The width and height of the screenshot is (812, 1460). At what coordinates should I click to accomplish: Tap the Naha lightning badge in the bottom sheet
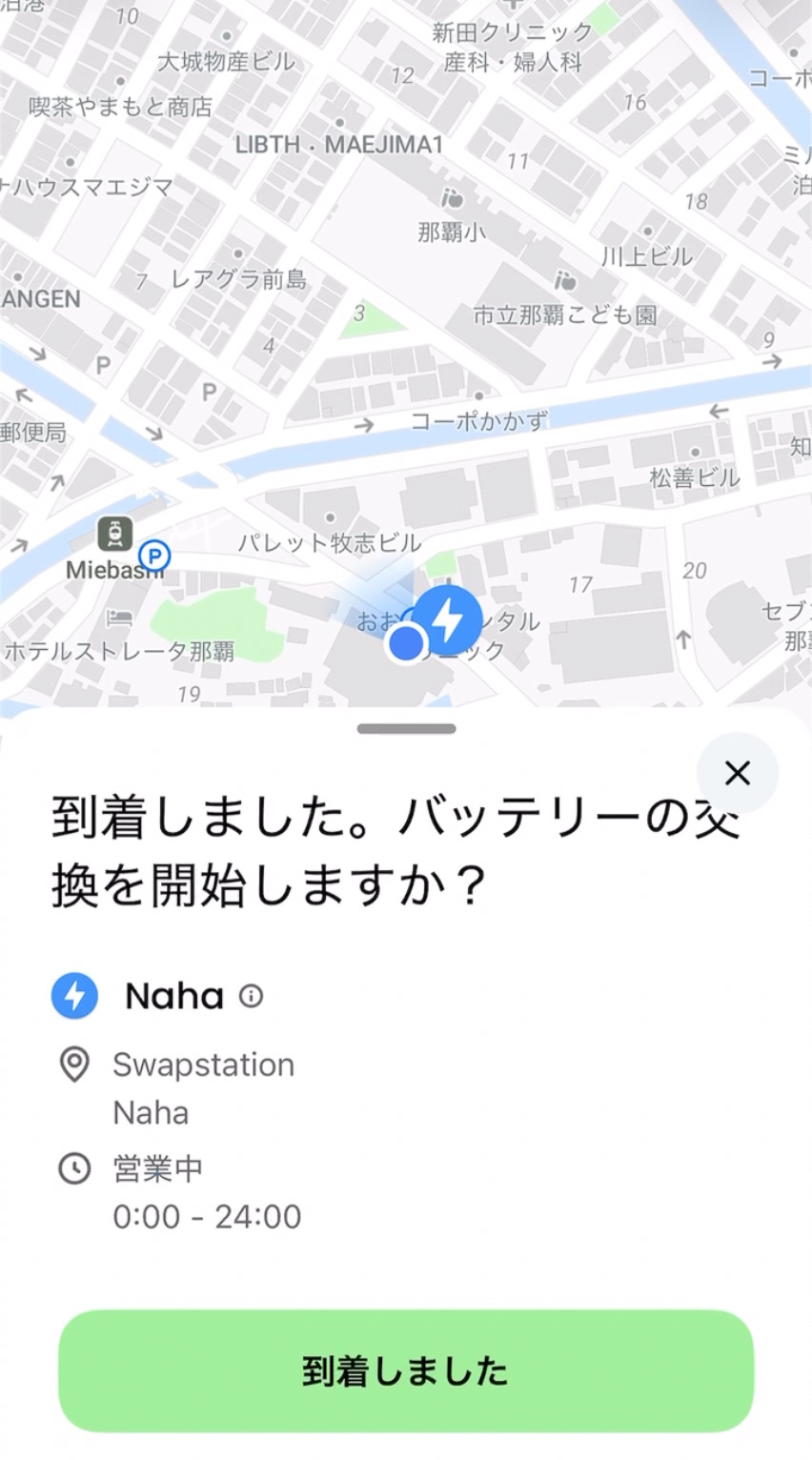point(74,997)
